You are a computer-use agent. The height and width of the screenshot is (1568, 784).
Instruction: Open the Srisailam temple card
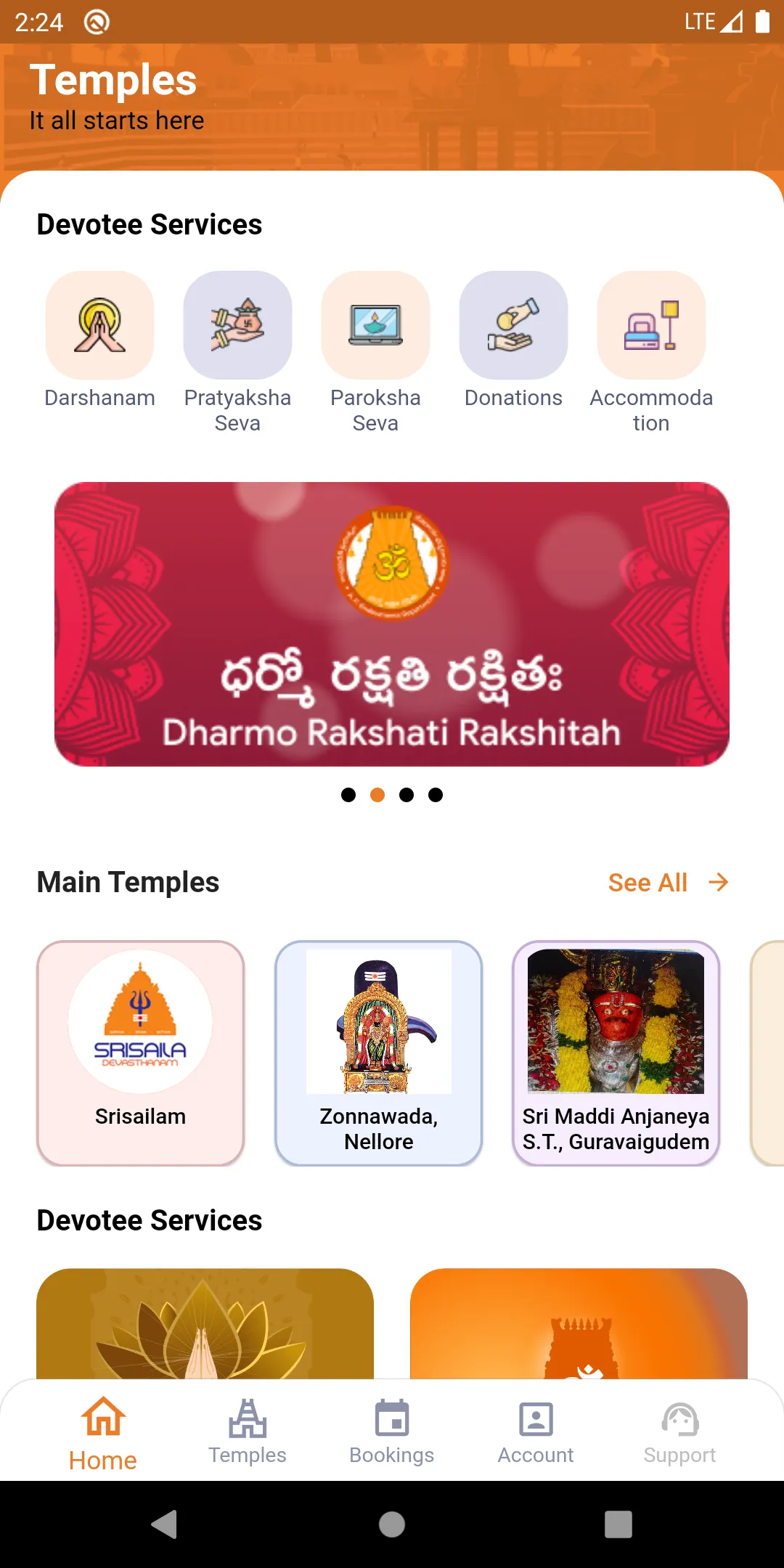(140, 1053)
